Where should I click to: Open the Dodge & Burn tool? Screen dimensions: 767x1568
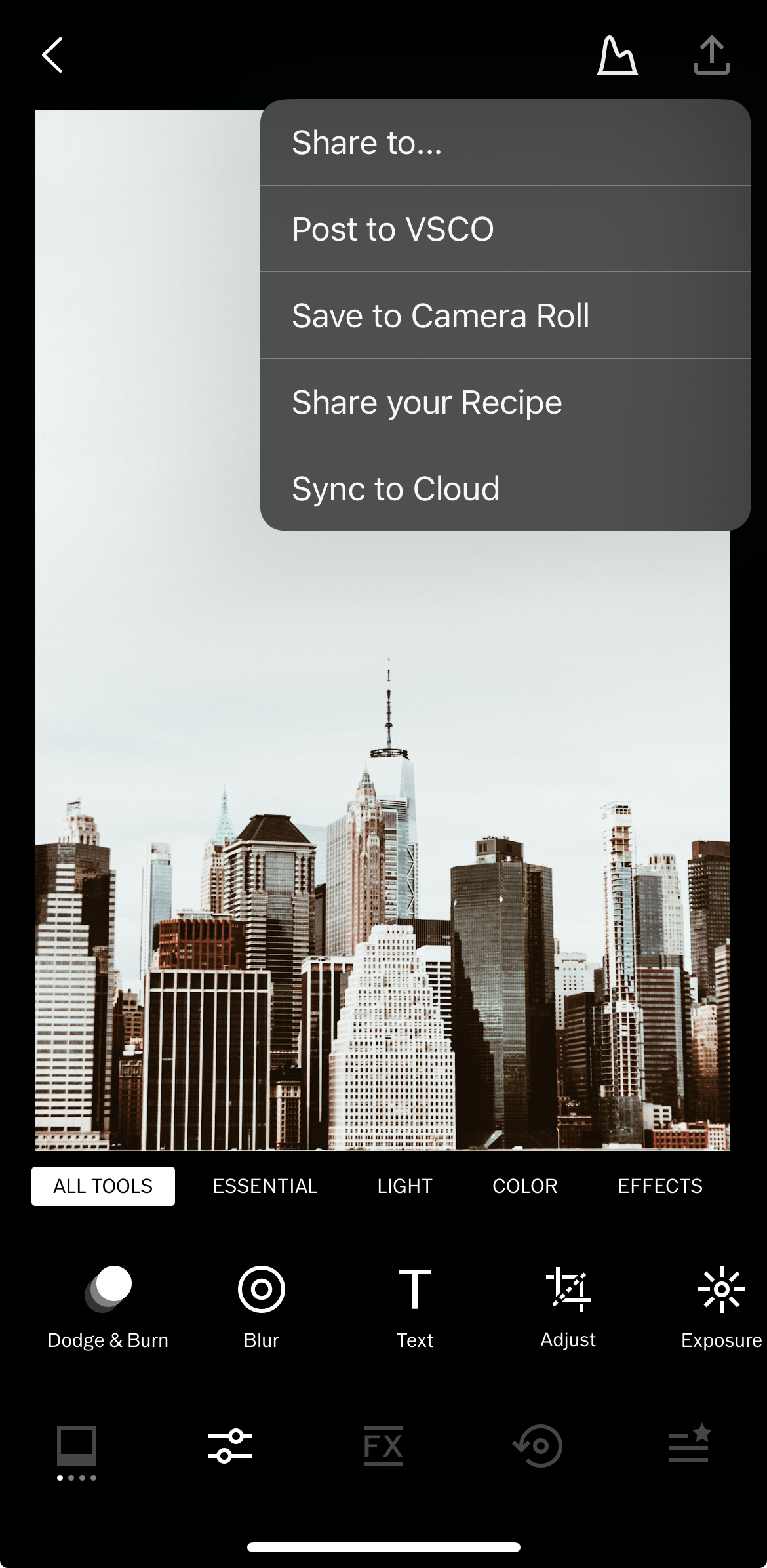coord(108,1305)
